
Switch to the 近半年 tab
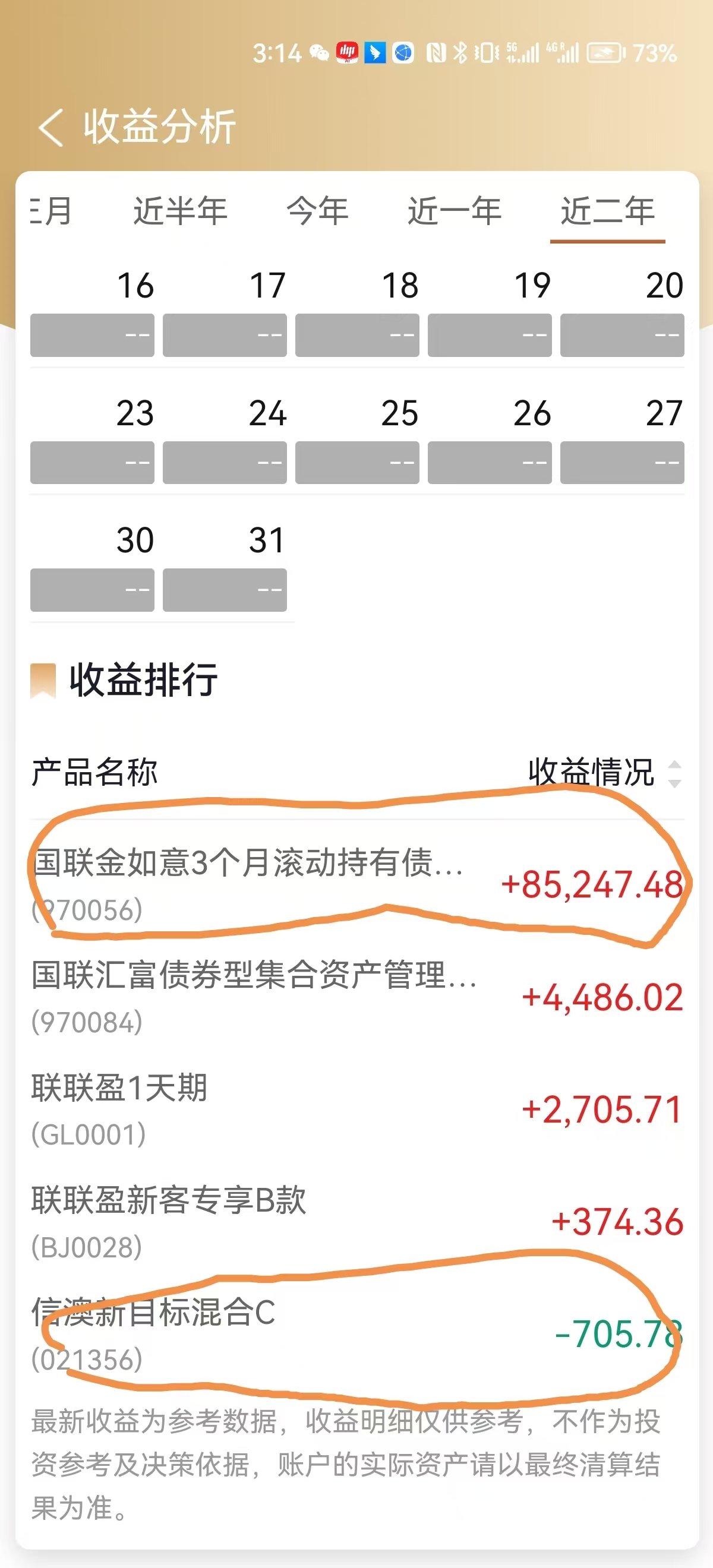[180, 211]
